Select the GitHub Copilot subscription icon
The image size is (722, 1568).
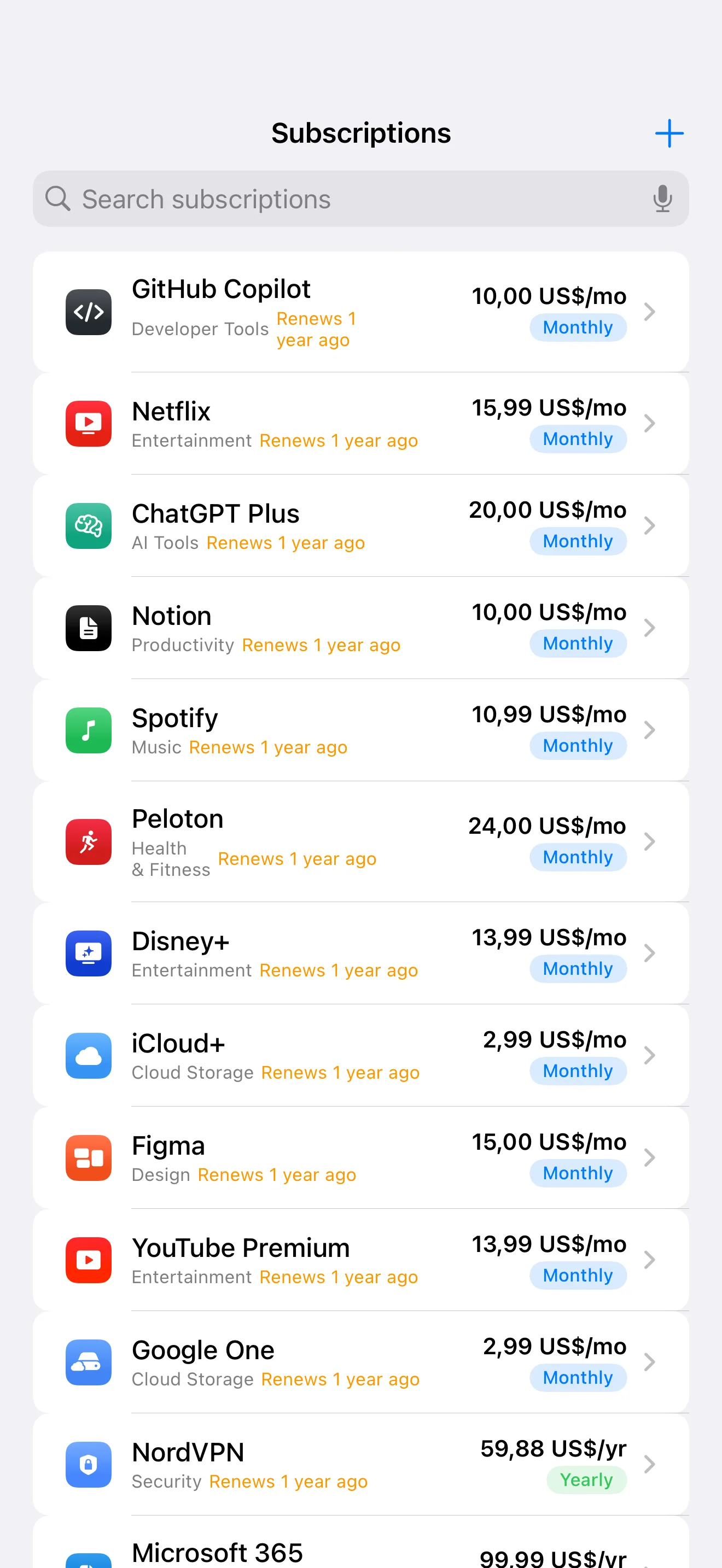pyautogui.click(x=88, y=312)
